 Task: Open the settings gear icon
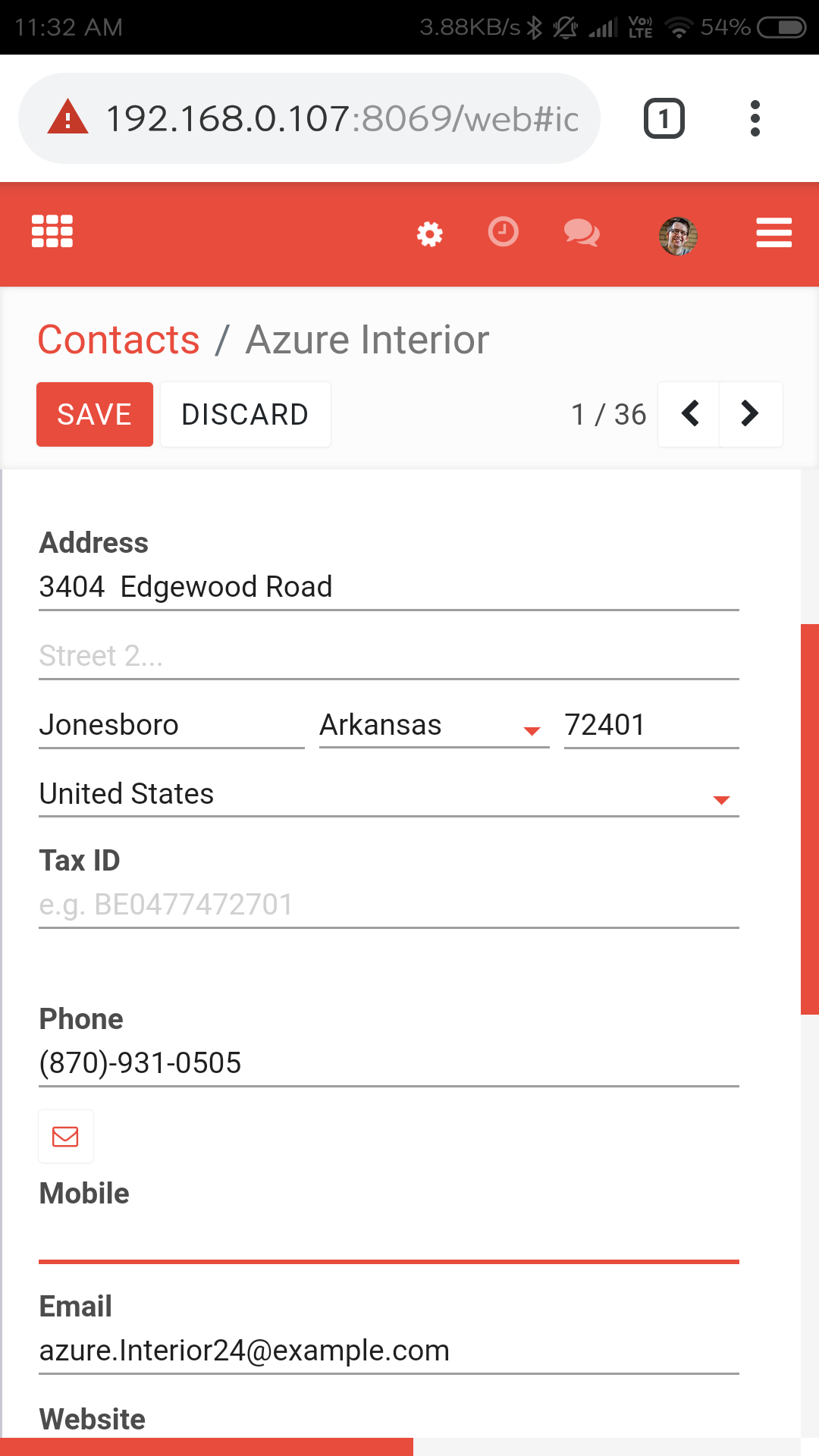pyautogui.click(x=430, y=234)
